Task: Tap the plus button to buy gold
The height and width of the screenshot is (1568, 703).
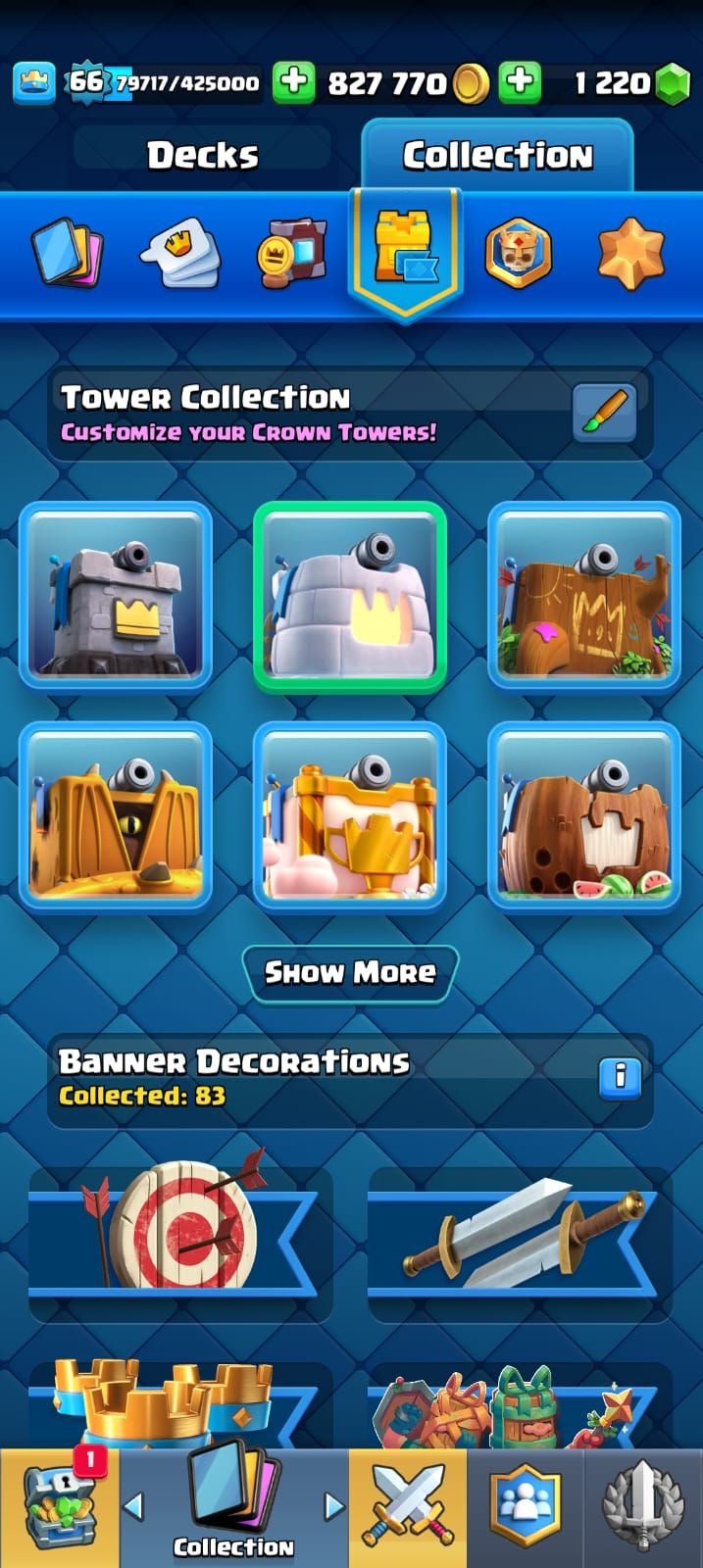Action: tap(293, 82)
